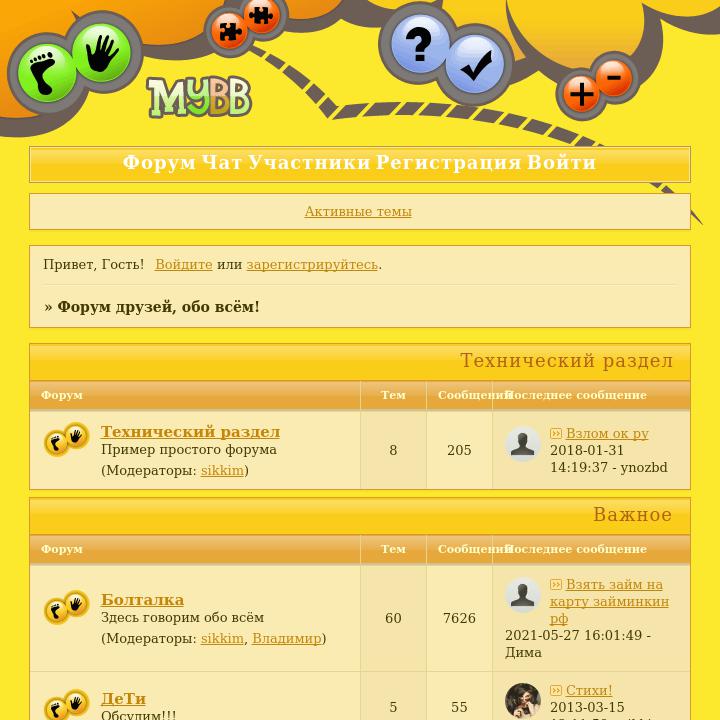This screenshot has width=720, height=720.
Task: View Активные темы
Action: (x=358, y=212)
